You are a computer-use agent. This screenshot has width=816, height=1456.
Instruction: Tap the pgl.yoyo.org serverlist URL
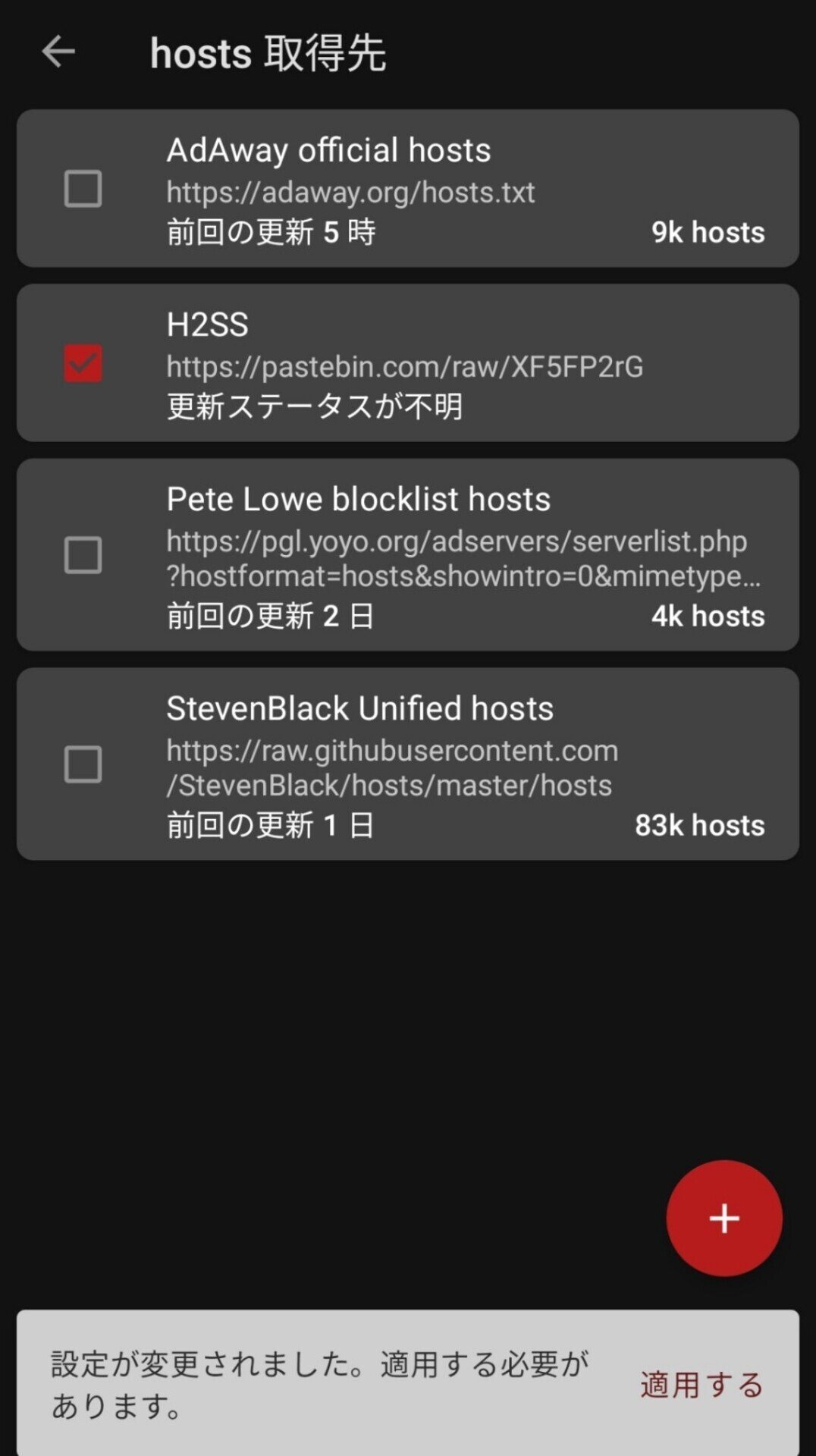(x=457, y=541)
